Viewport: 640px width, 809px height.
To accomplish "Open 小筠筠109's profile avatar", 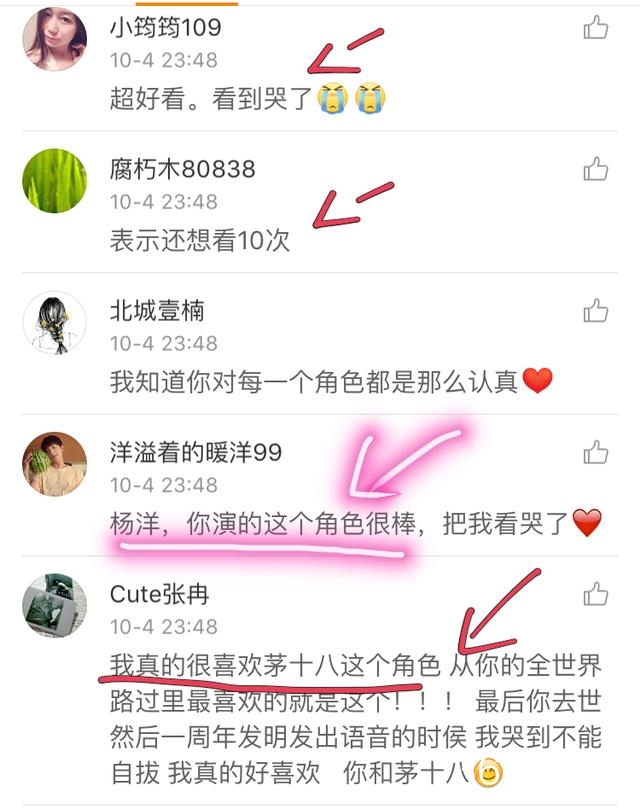I will click(55, 39).
